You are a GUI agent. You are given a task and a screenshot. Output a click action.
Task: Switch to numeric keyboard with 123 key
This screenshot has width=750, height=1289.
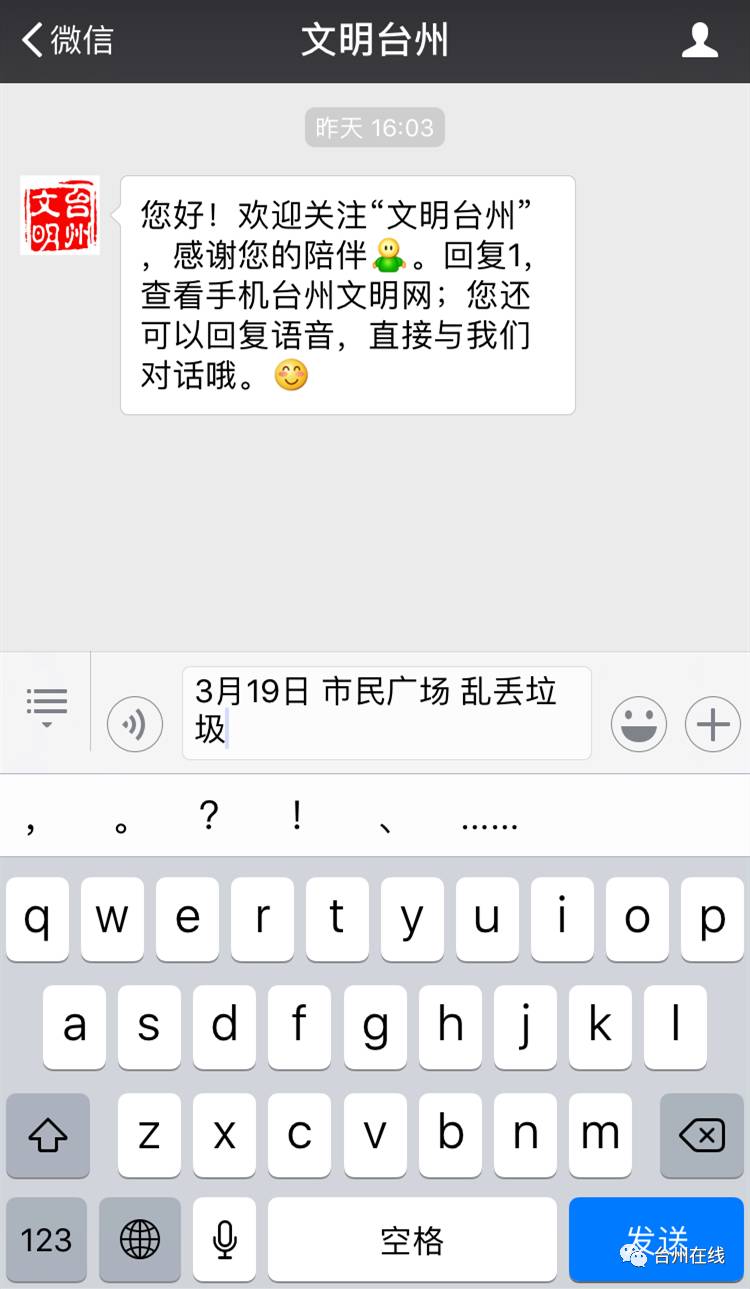[46, 1240]
